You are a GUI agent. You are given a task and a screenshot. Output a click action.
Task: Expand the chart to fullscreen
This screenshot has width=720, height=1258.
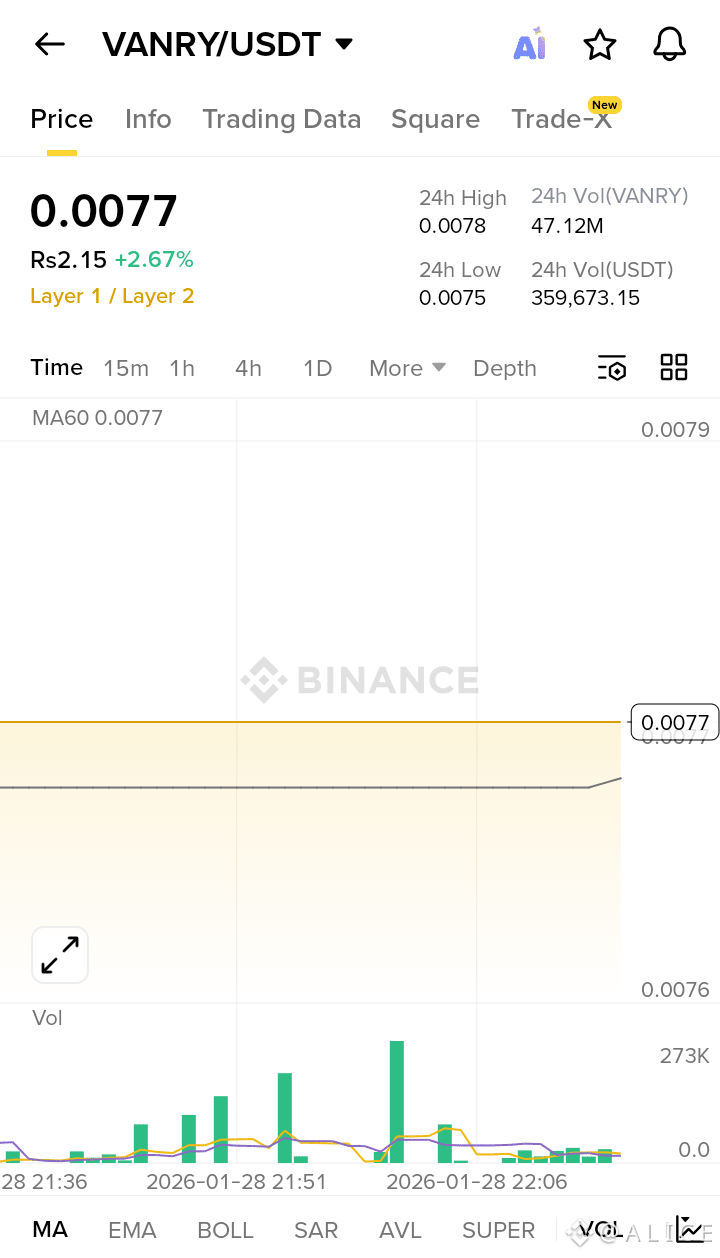pyautogui.click(x=60, y=955)
